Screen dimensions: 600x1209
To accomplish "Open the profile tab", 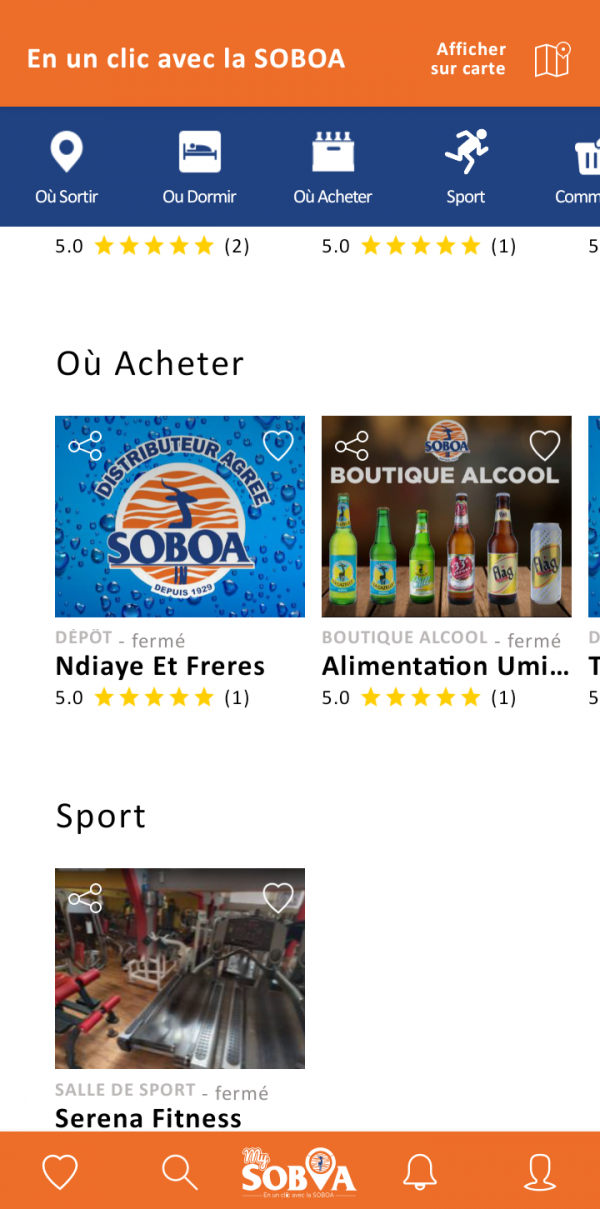I will coord(540,1171).
